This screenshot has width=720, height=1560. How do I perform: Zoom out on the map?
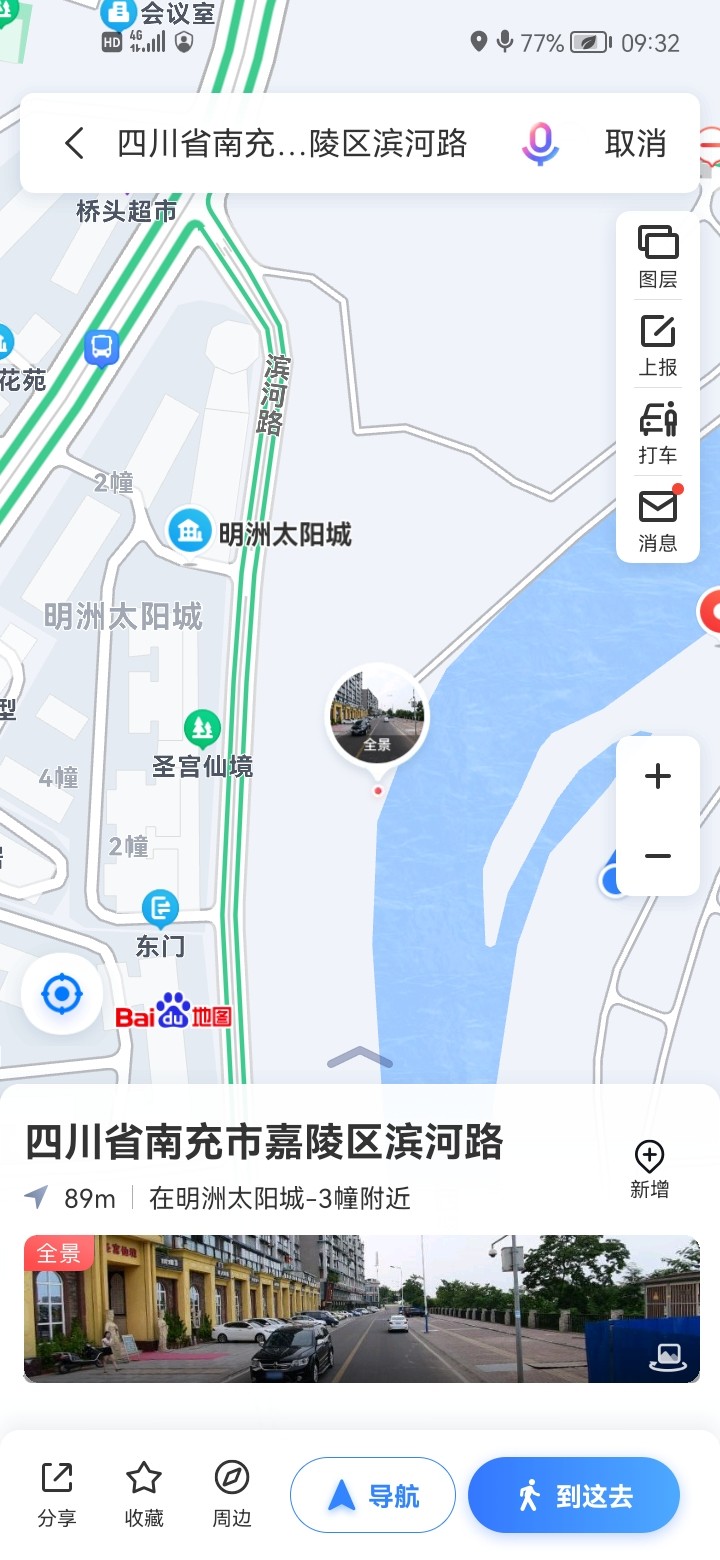point(657,856)
